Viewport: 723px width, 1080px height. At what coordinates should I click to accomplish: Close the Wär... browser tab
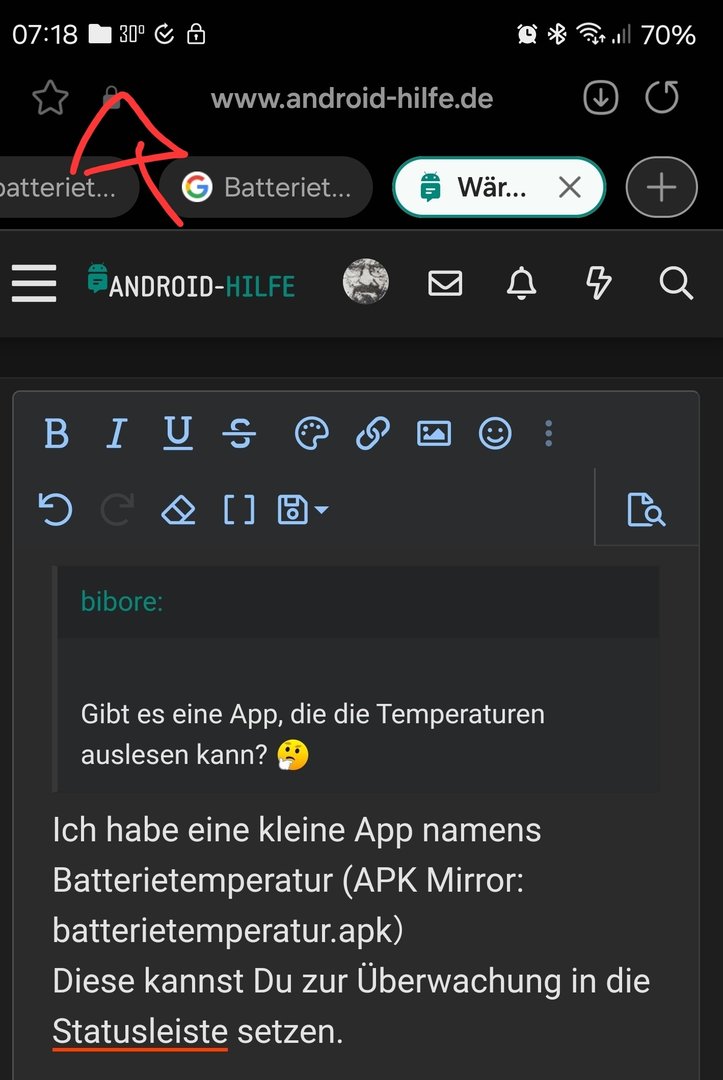(x=569, y=187)
